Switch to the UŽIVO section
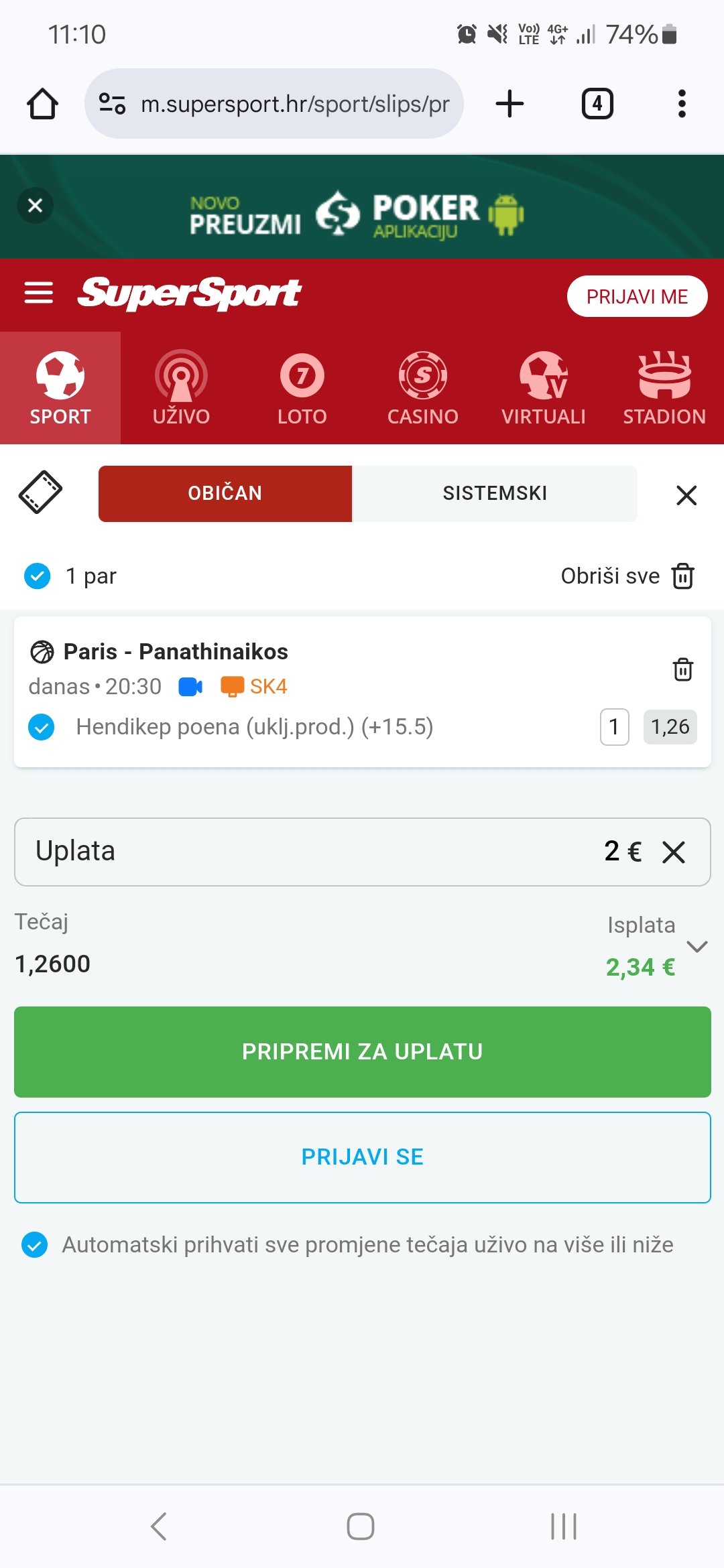 181,388
